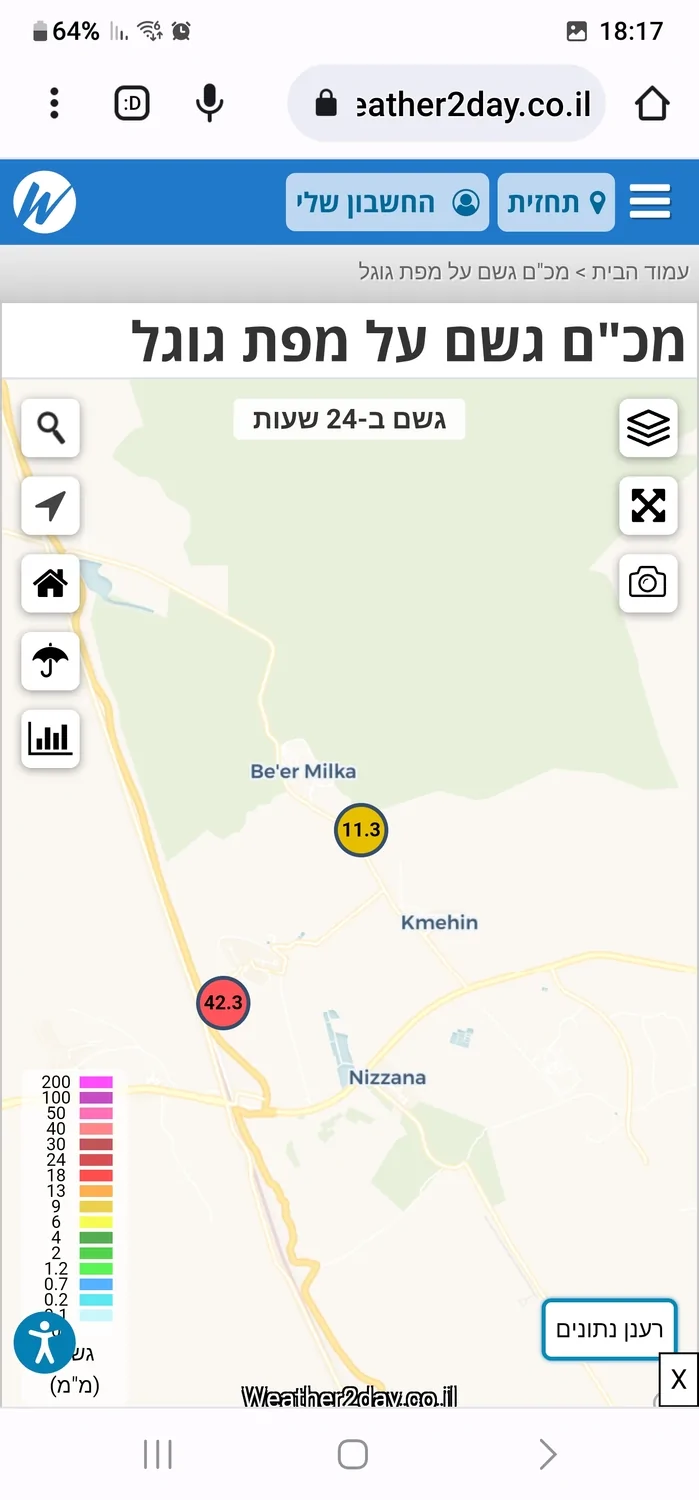
Task: Search for a location on the map
Action: pos(51,428)
